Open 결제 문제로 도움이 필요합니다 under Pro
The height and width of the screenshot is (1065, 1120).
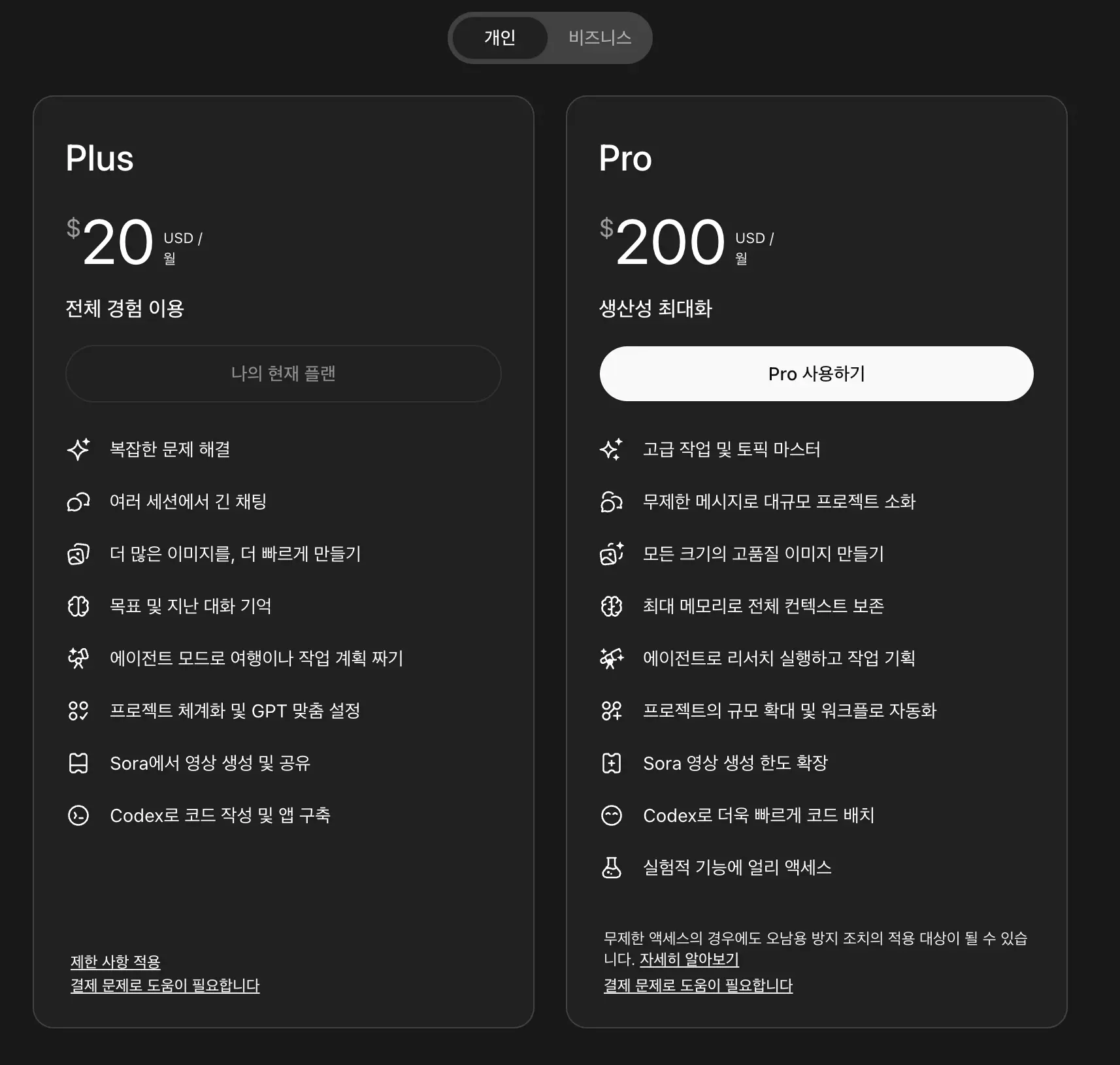[698, 985]
